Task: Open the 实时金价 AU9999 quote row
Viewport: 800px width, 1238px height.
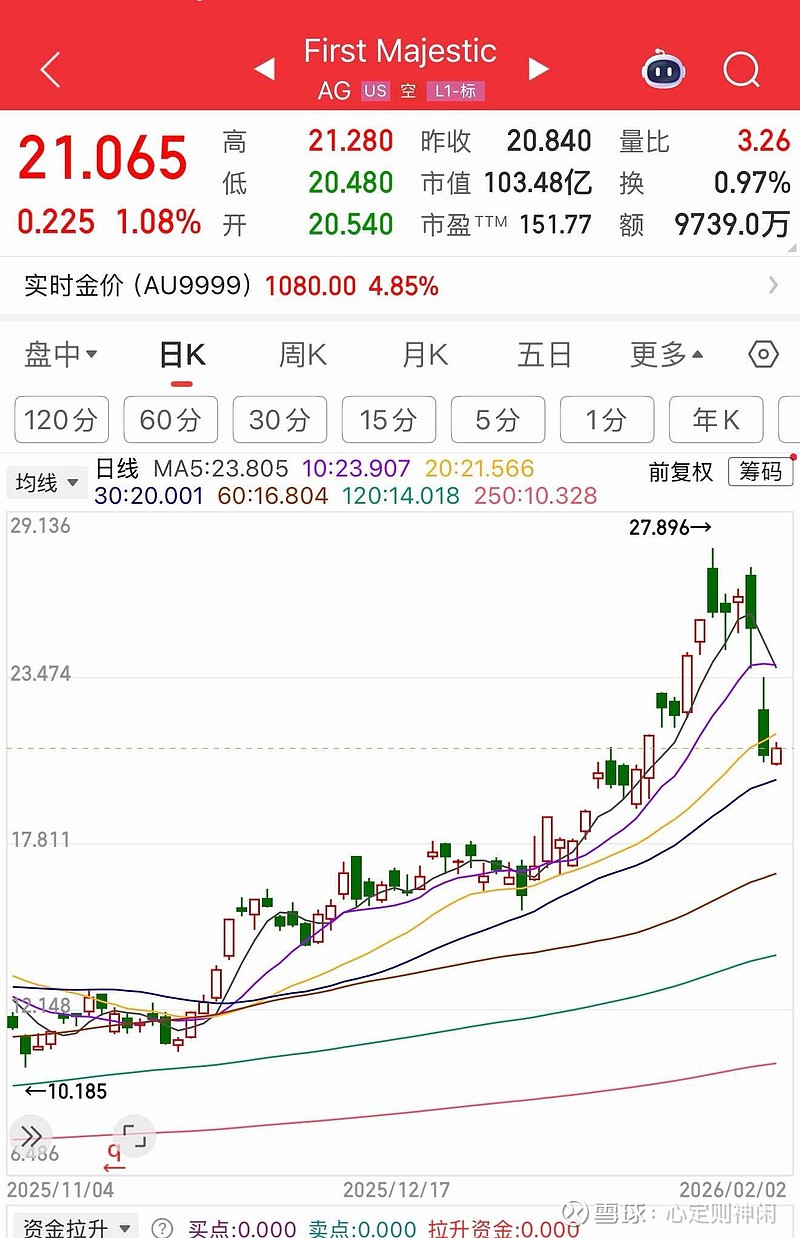Action: click(x=400, y=286)
